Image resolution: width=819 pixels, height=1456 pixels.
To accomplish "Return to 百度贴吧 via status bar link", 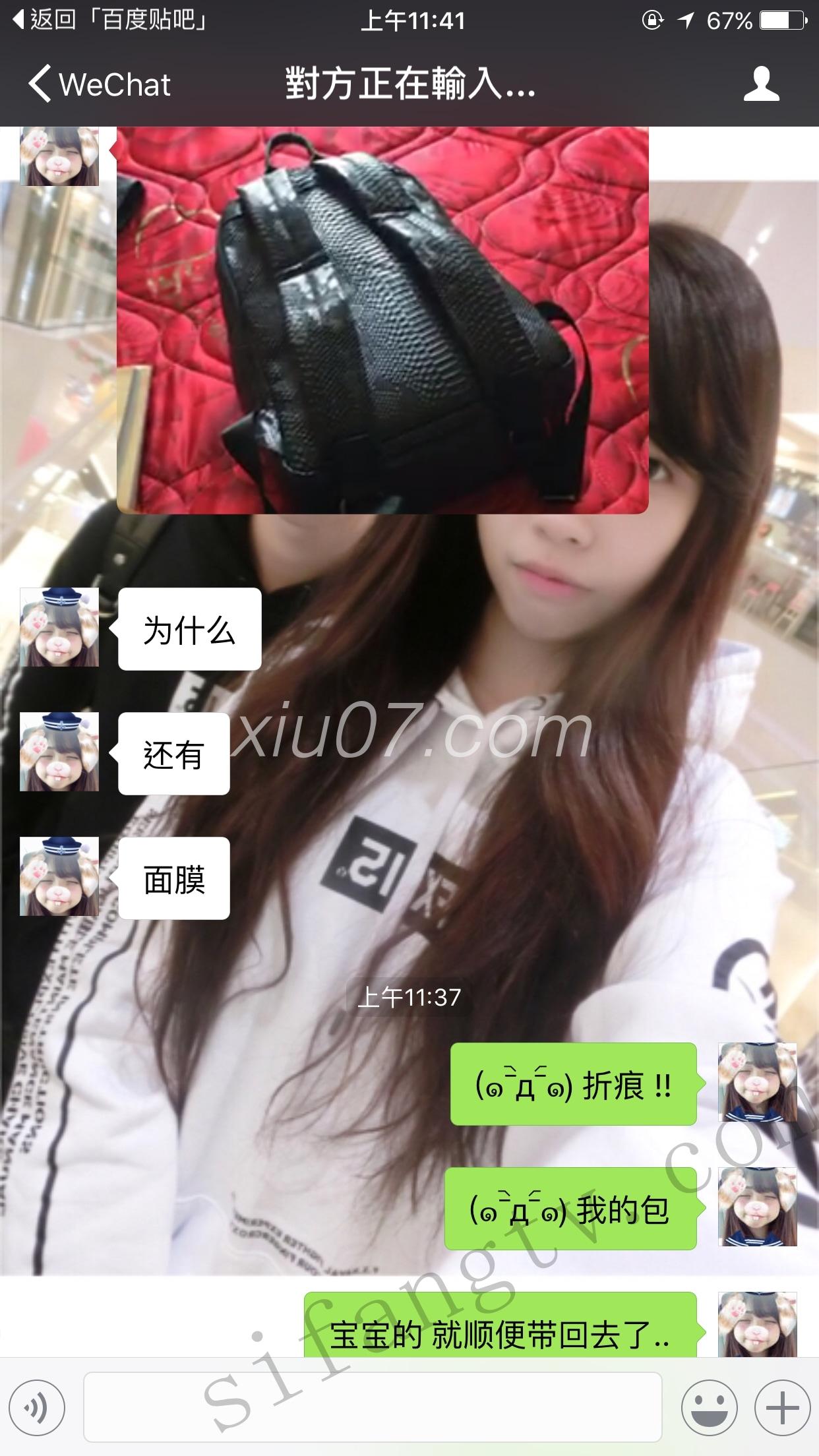I will coord(111,20).
